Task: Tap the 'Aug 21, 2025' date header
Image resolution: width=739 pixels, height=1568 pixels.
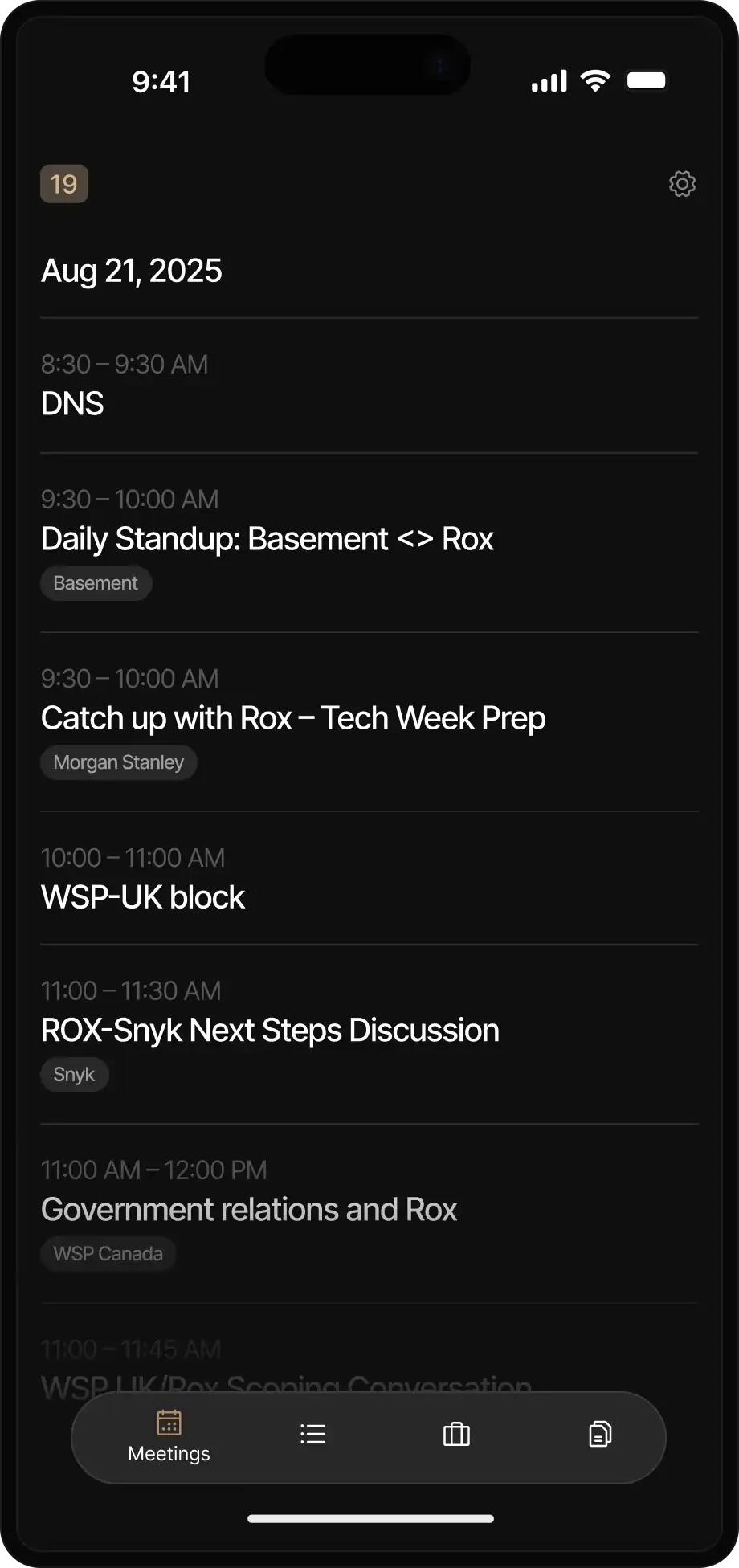Action: coord(132,271)
